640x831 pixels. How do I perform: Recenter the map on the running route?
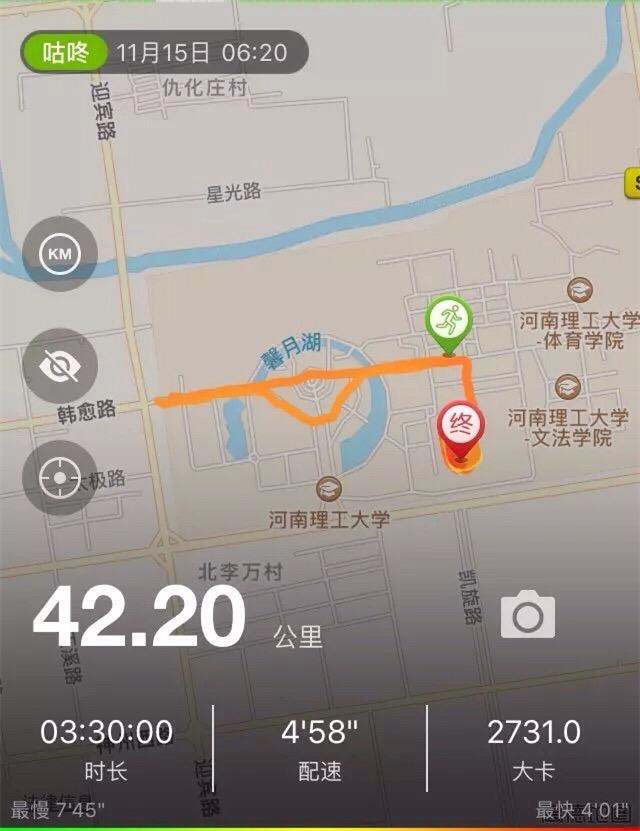pos(59,478)
